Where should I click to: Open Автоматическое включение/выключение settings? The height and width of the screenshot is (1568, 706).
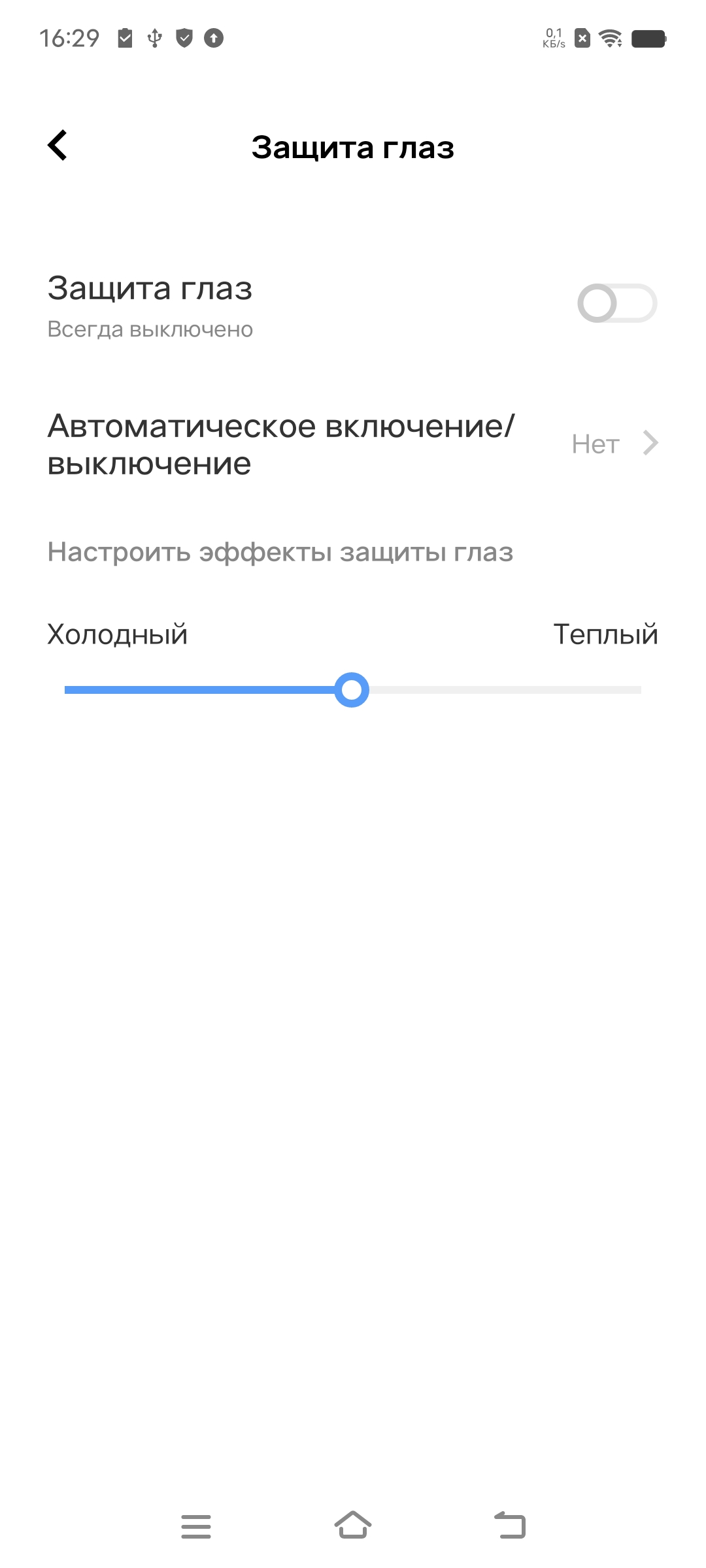click(x=353, y=445)
